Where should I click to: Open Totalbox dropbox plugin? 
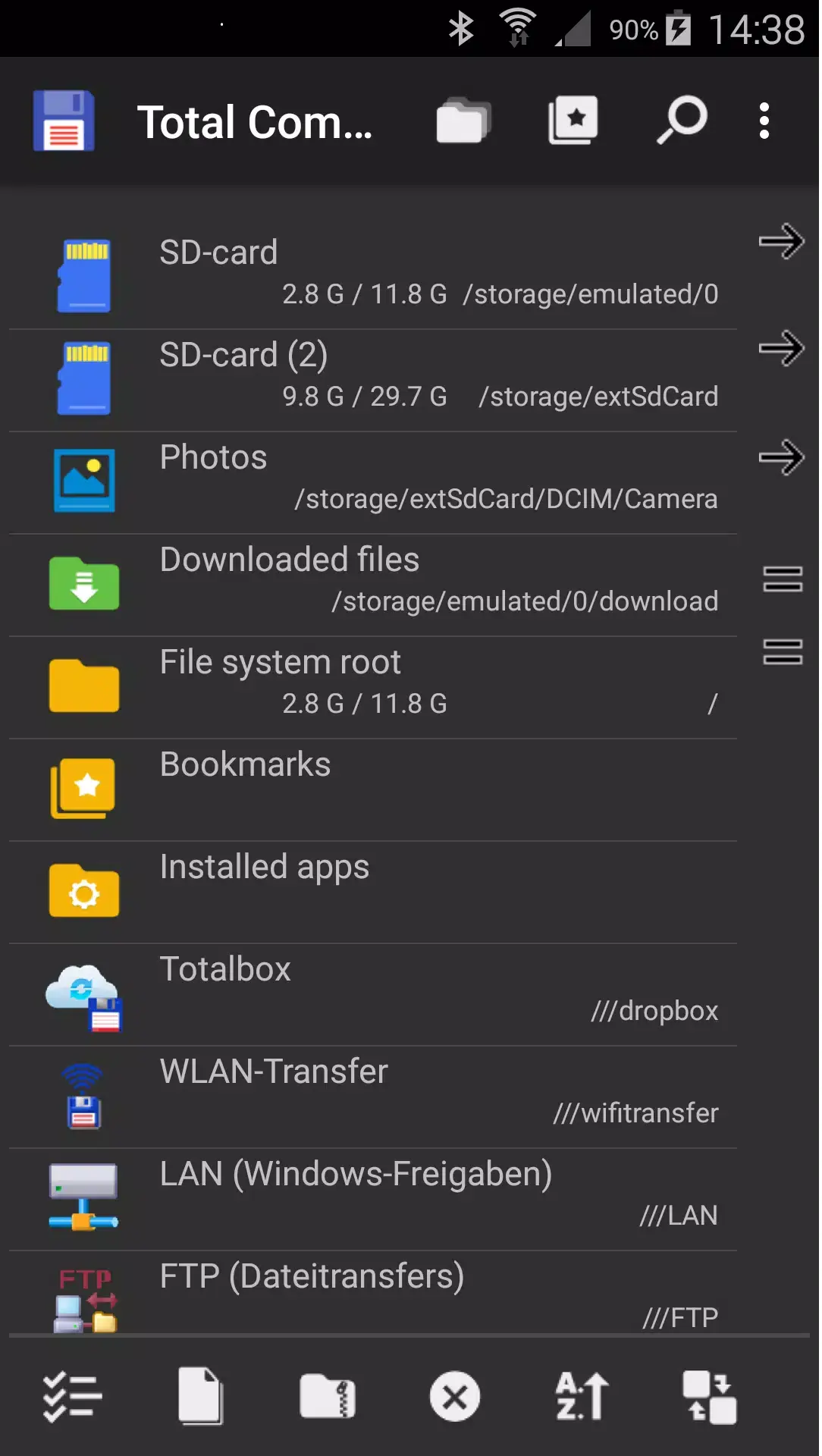click(x=373, y=995)
